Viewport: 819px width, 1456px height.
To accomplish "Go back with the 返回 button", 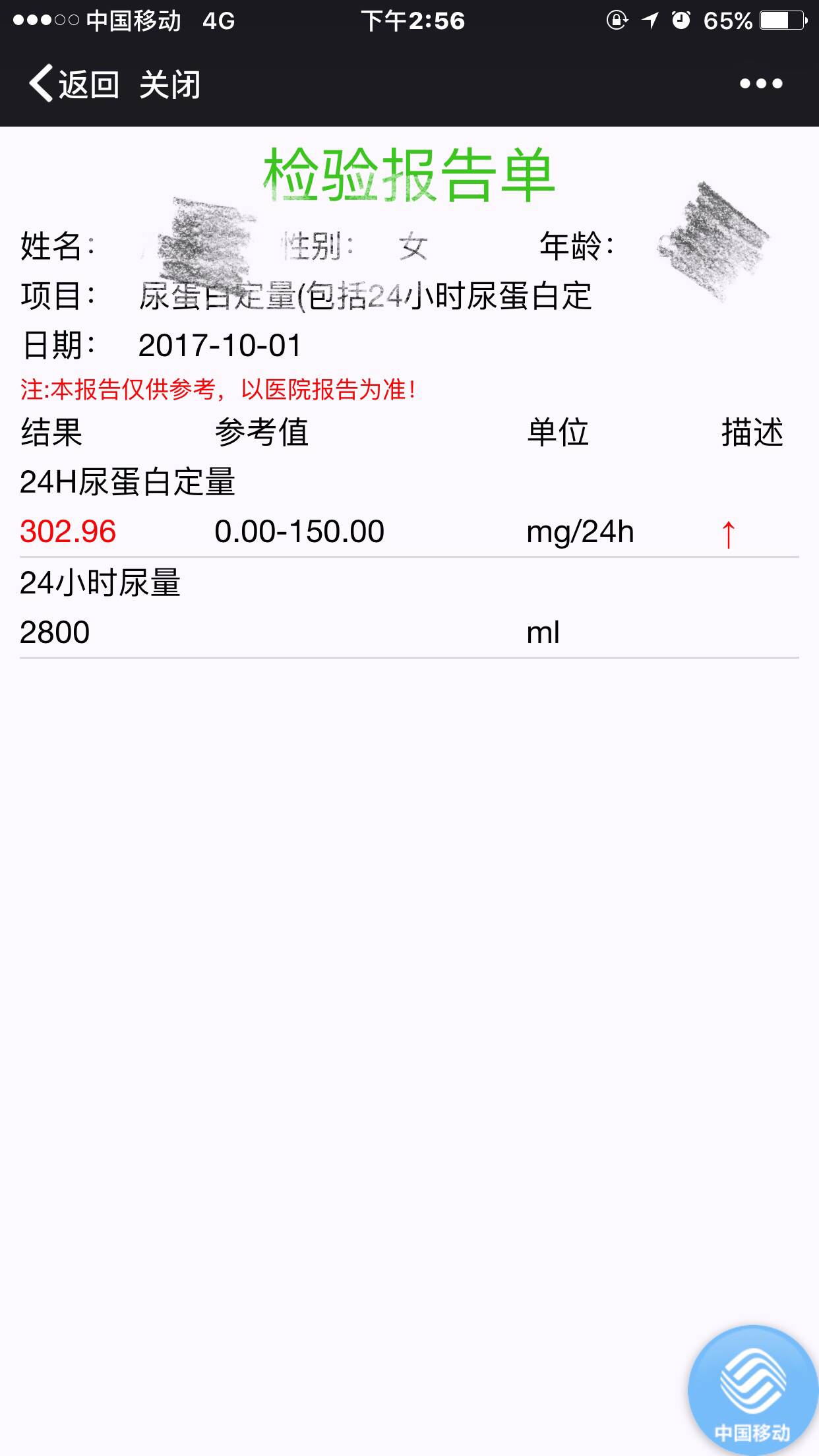I will (74, 84).
